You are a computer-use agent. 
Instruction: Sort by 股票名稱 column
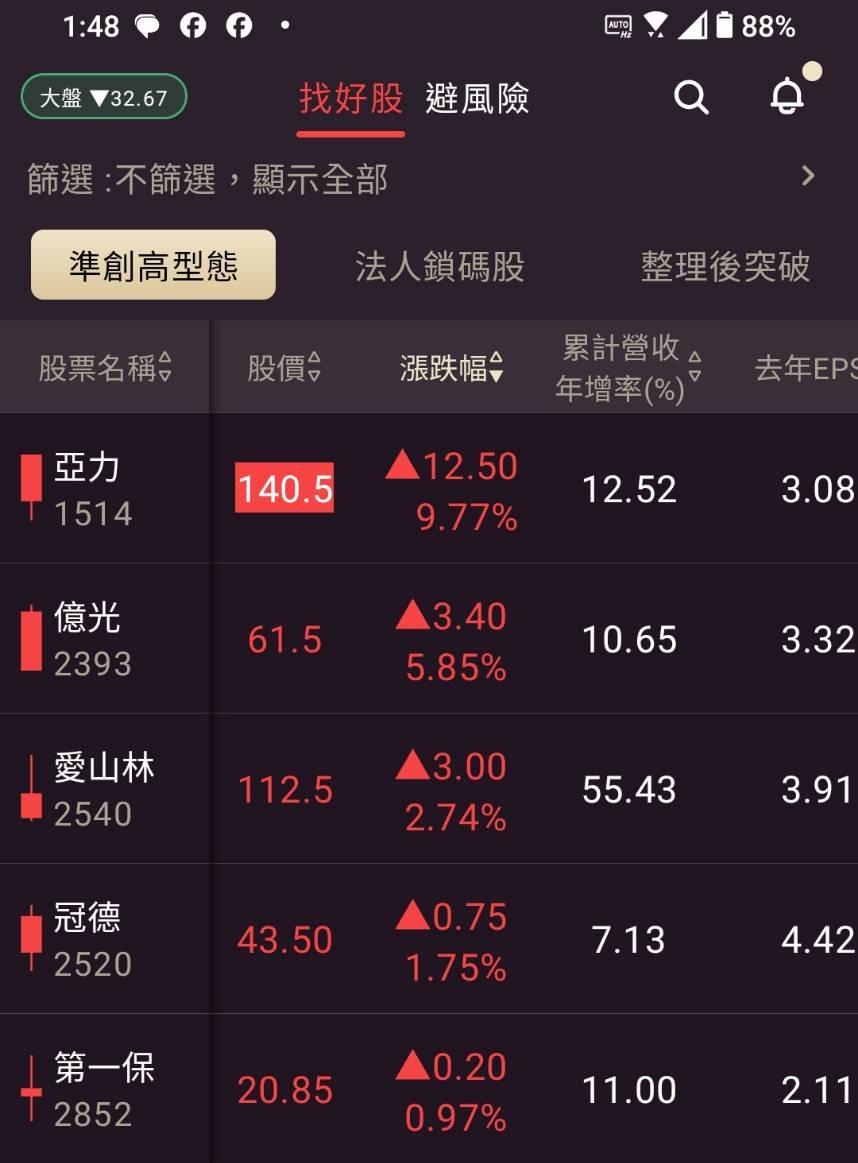point(105,368)
